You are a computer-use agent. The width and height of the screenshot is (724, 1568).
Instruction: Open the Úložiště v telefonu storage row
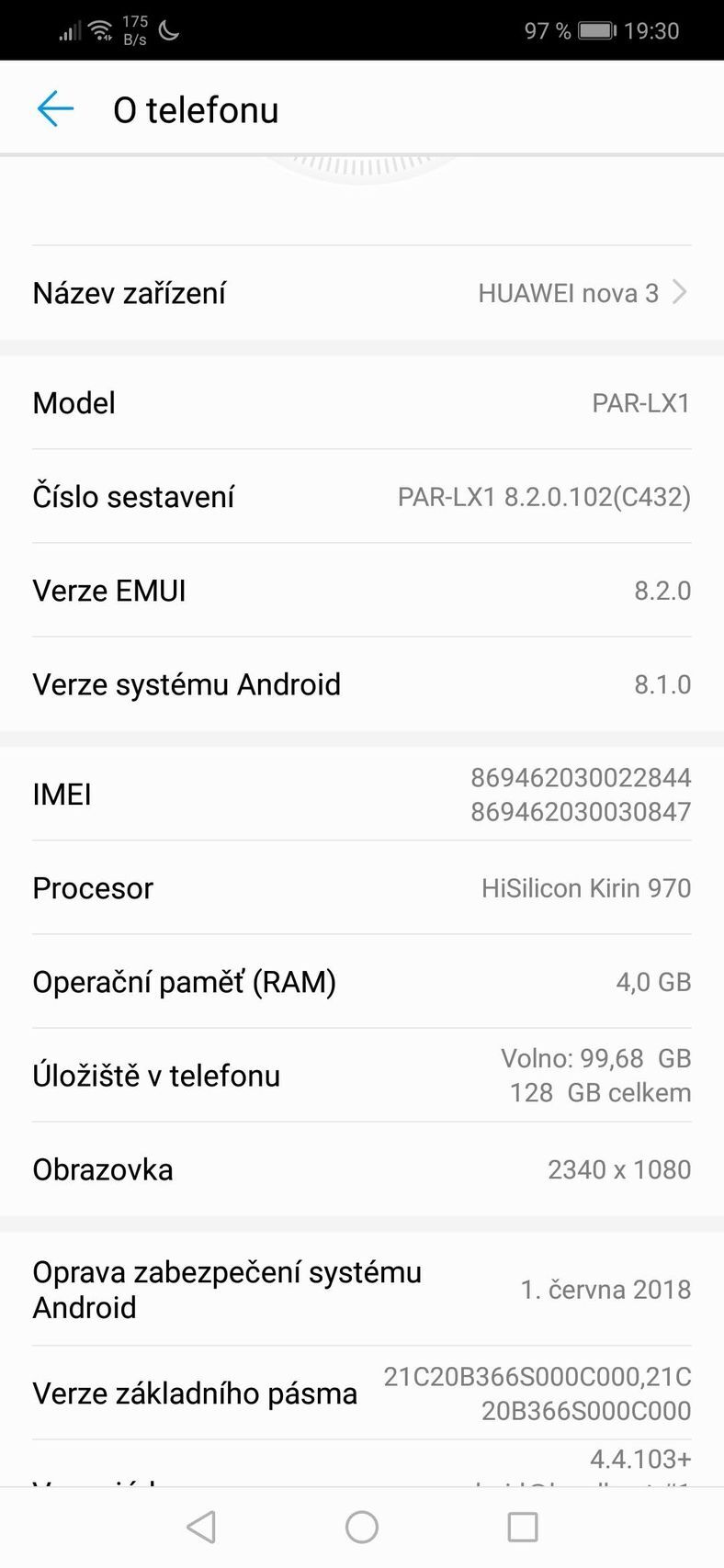click(x=362, y=1075)
